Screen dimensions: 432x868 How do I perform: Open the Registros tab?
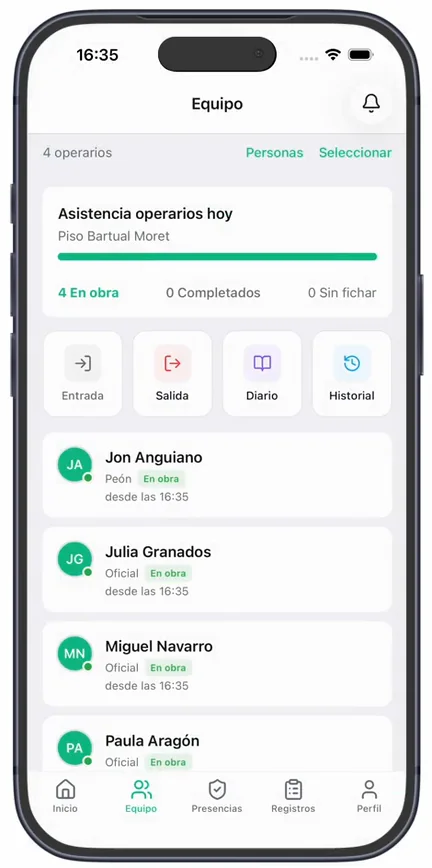coord(293,797)
